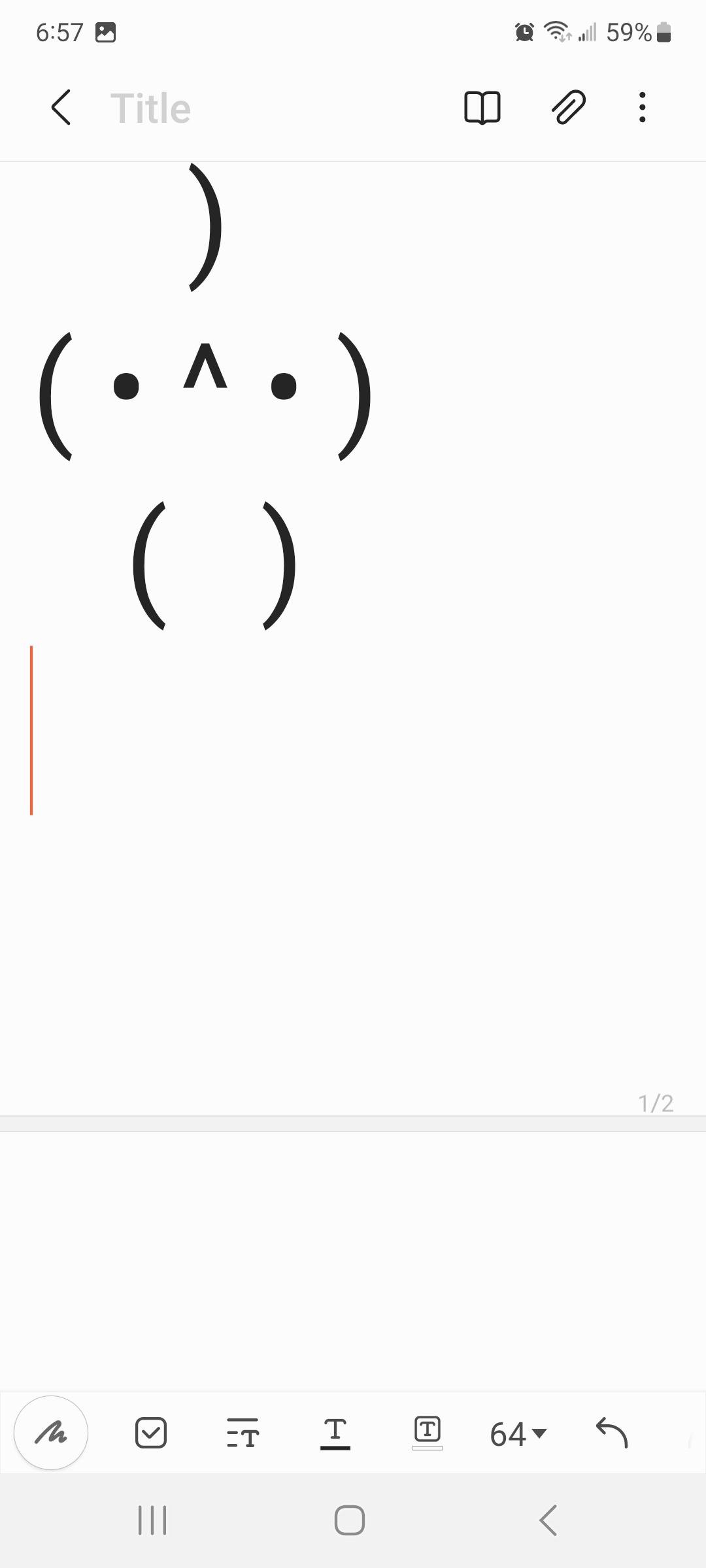Tap the three-dot more options icon
This screenshot has height=1568, width=706.
[x=641, y=107]
